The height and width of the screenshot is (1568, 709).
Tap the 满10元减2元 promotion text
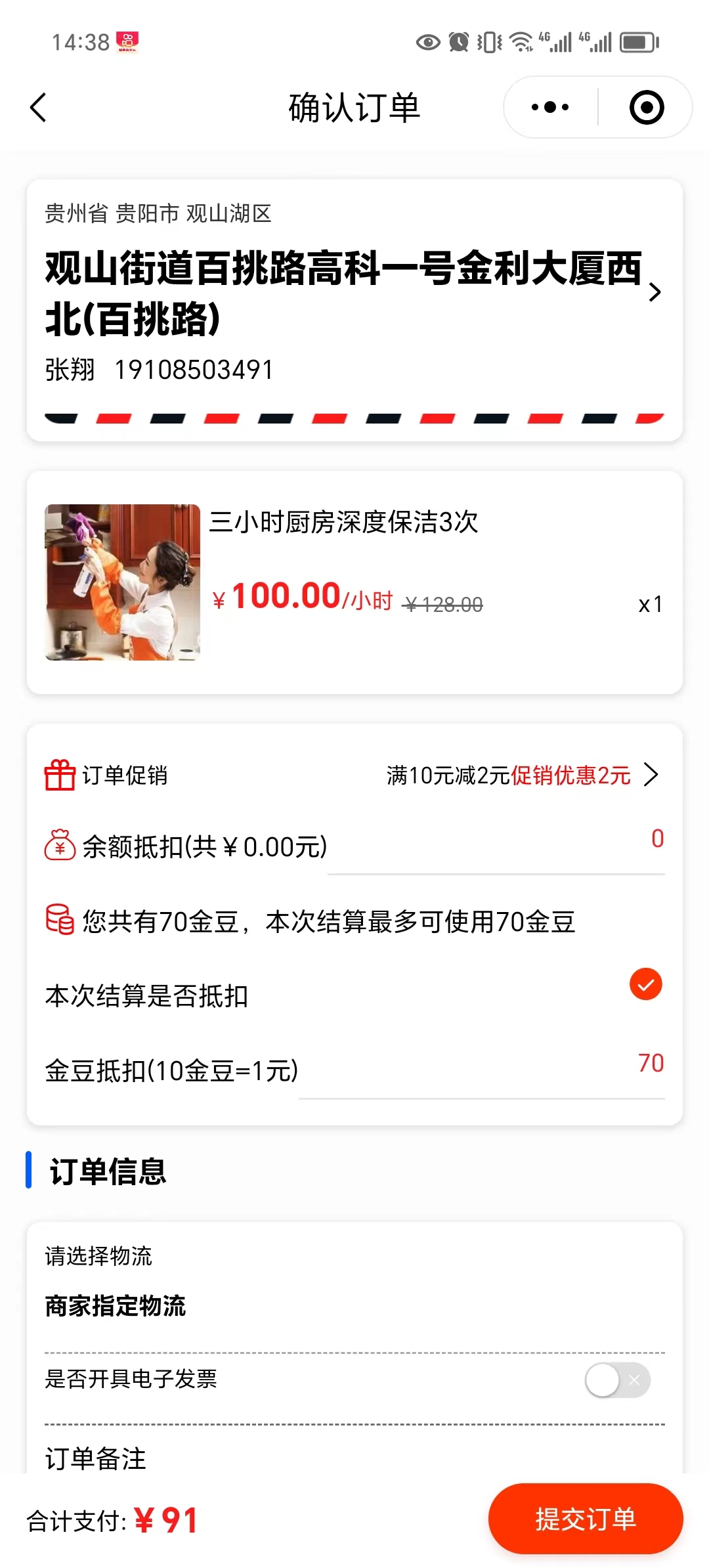point(446,775)
